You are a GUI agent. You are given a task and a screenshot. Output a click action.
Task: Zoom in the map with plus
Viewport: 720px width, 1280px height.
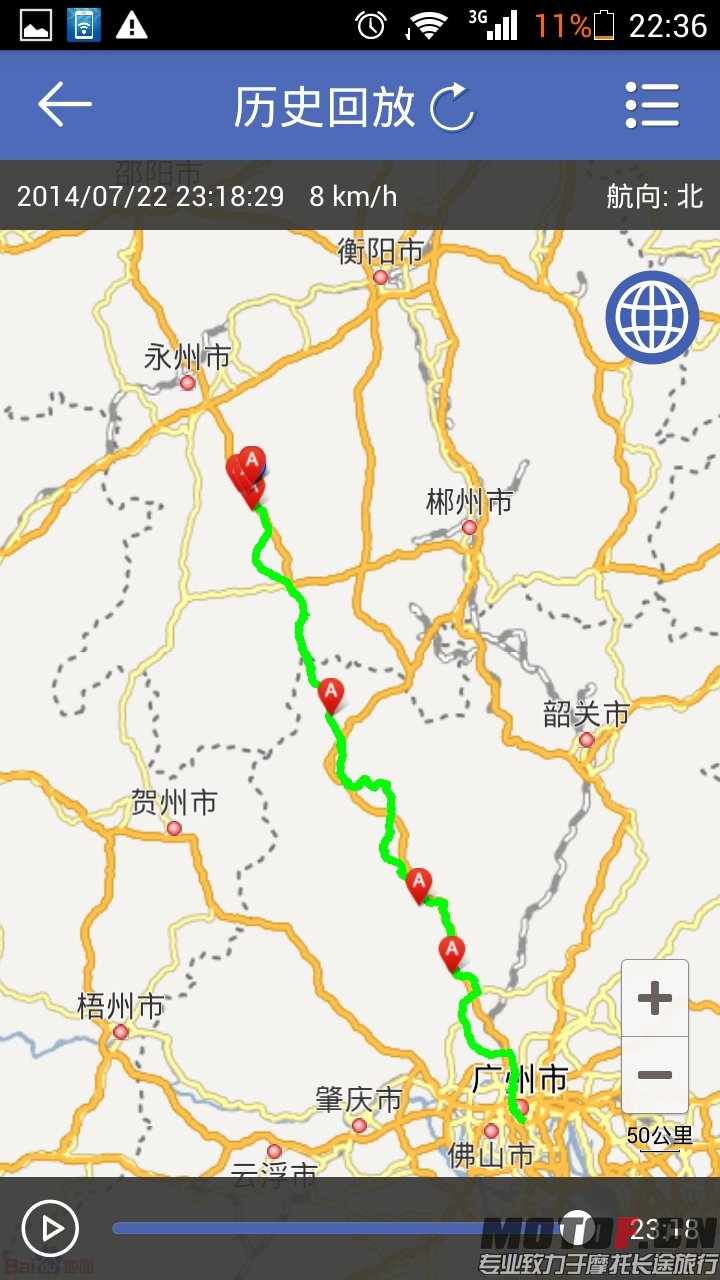click(655, 998)
